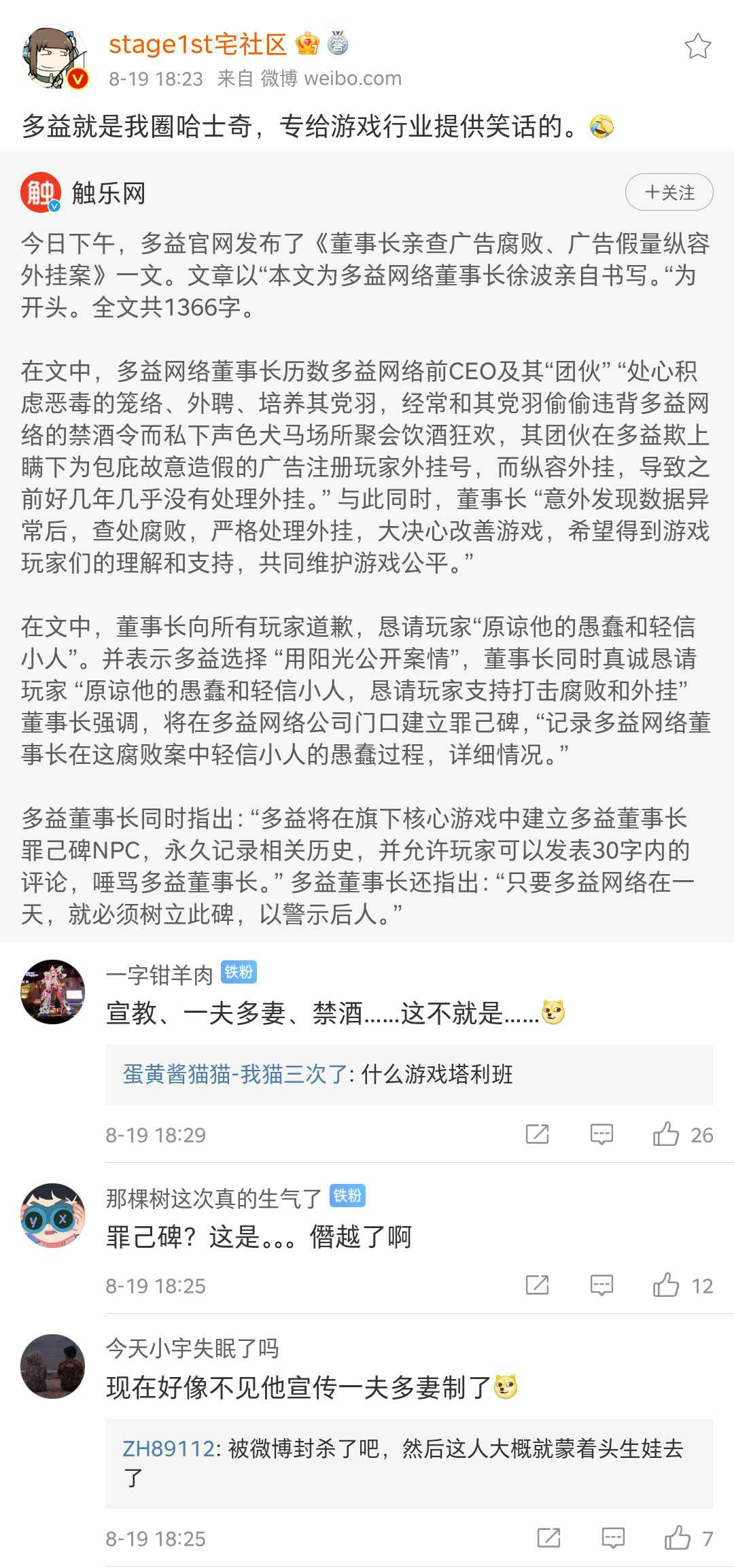Open stage1st宅社区 username link
This screenshot has height=1568, width=734.
point(197,44)
